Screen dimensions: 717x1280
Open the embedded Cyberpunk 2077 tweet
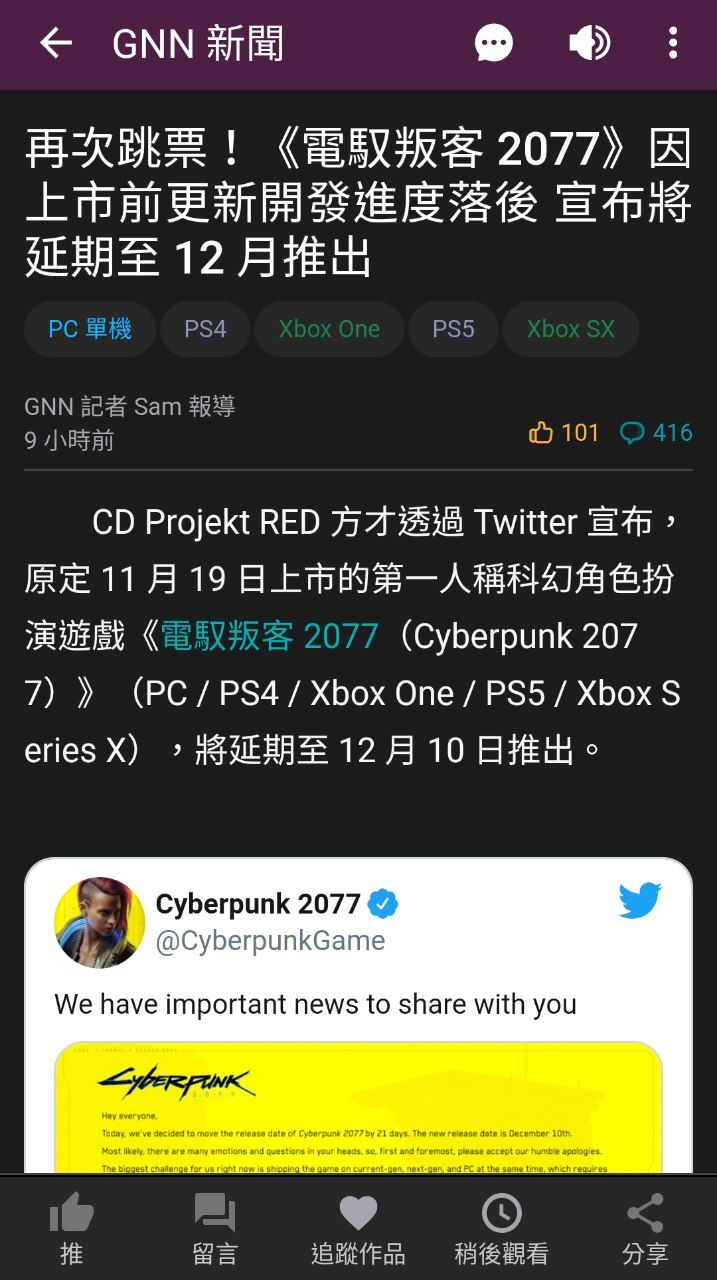pyautogui.click(x=358, y=1005)
